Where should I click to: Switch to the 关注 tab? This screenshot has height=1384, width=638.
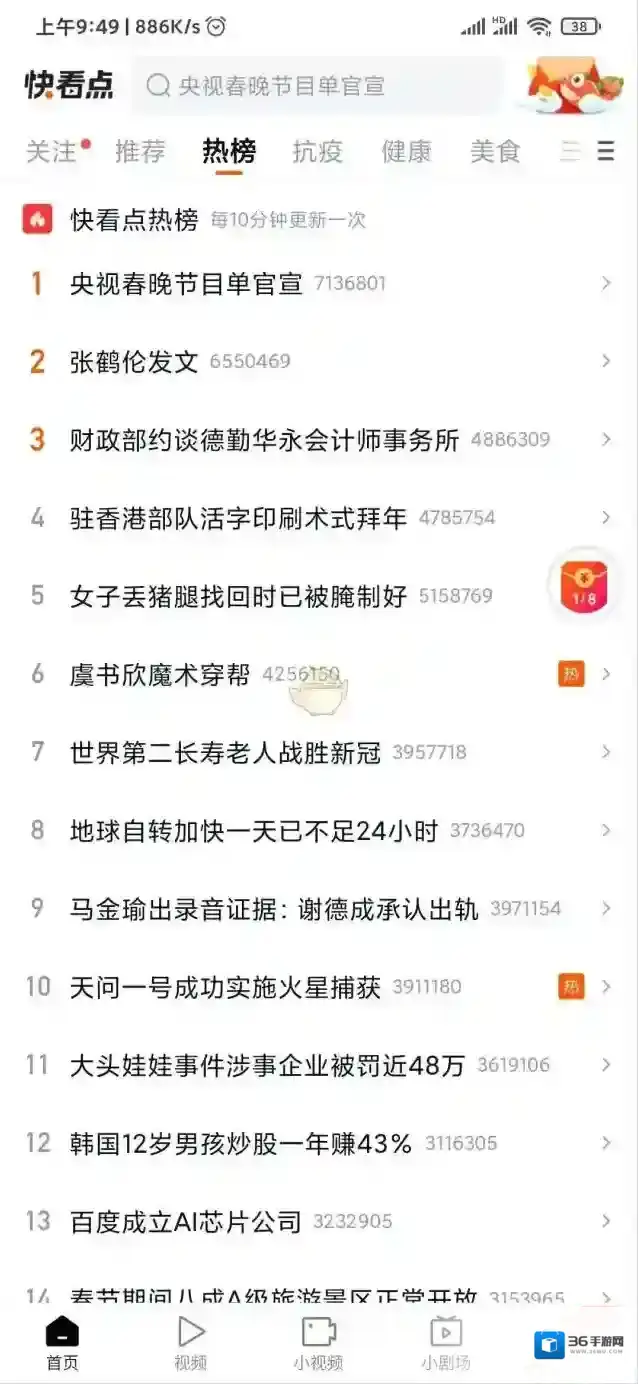pos(52,151)
